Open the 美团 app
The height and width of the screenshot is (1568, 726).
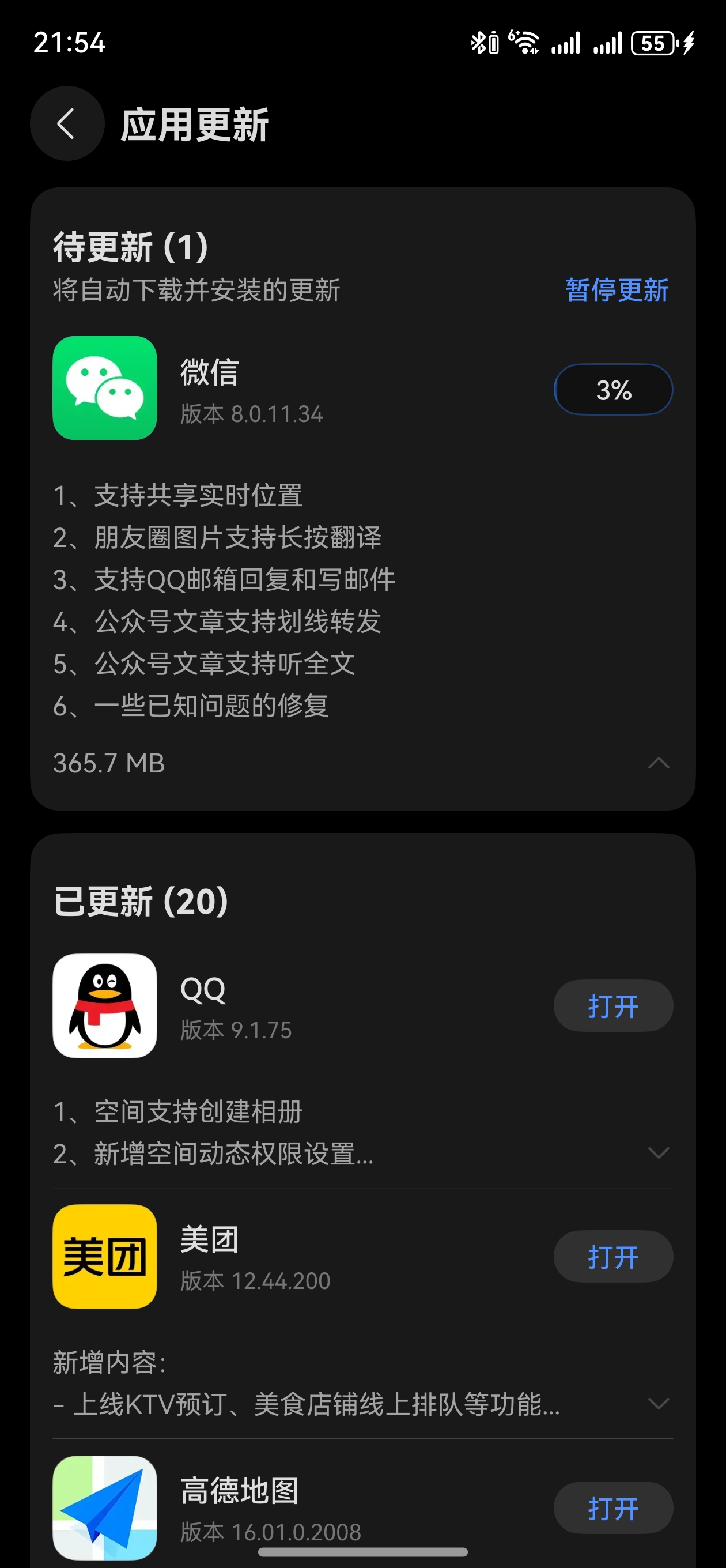[x=613, y=1257]
